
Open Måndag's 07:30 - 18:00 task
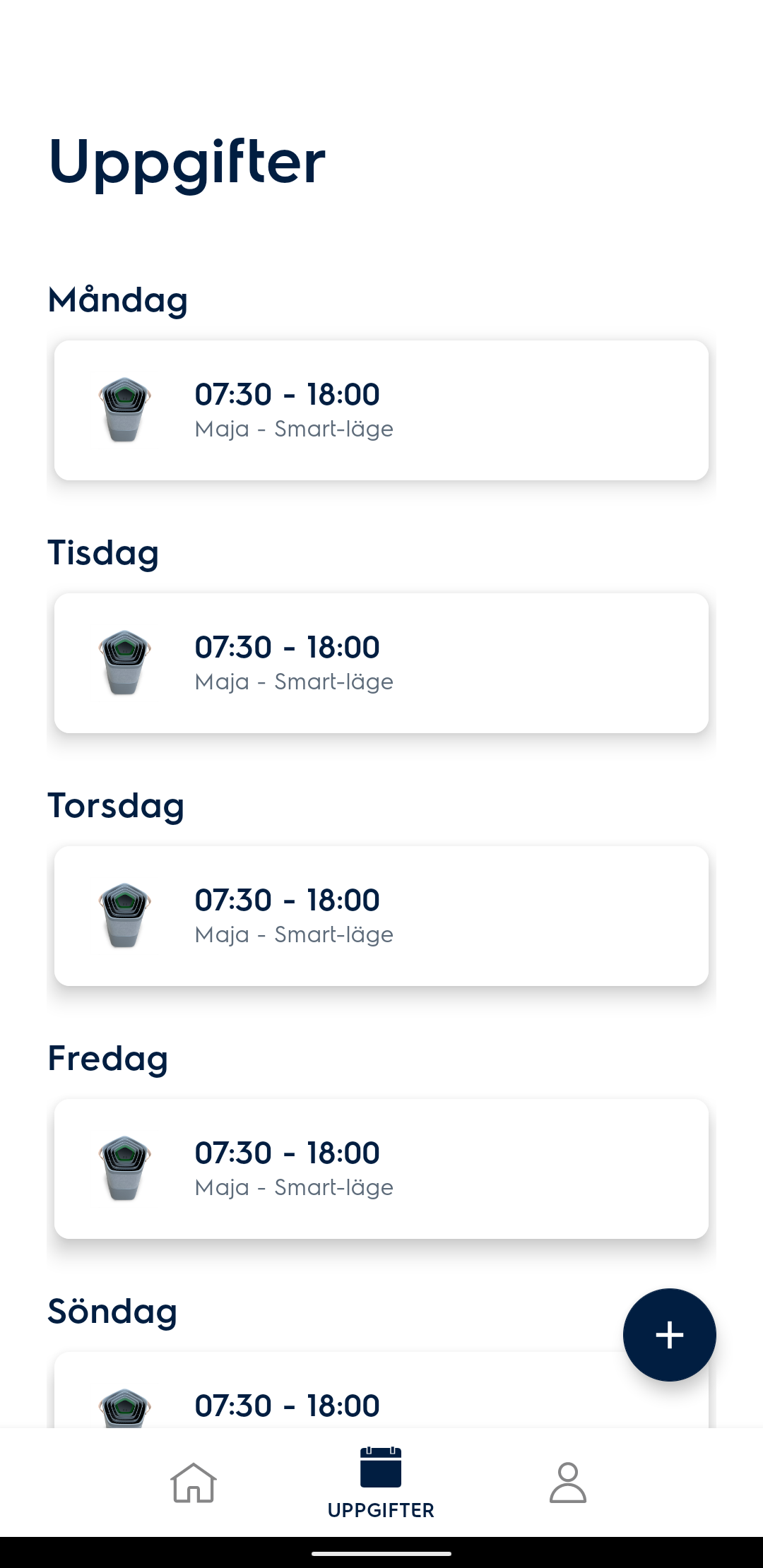tap(381, 410)
